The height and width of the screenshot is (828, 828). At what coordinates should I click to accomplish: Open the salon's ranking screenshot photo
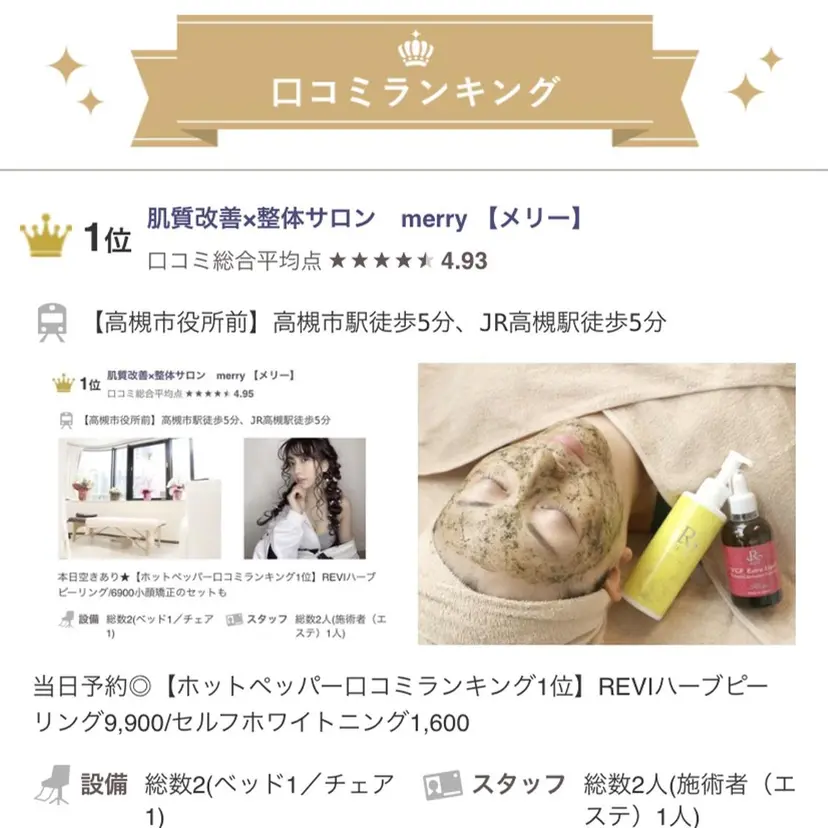click(222, 504)
